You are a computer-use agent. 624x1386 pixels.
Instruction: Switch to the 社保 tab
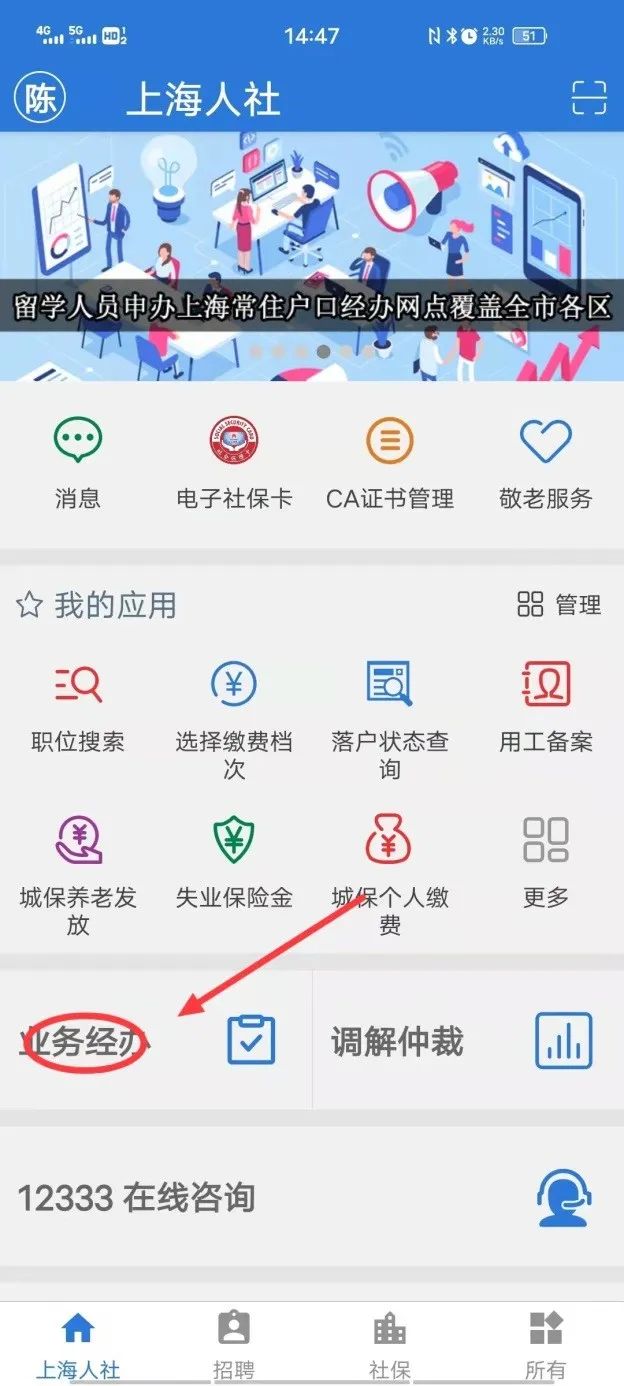(x=390, y=1345)
